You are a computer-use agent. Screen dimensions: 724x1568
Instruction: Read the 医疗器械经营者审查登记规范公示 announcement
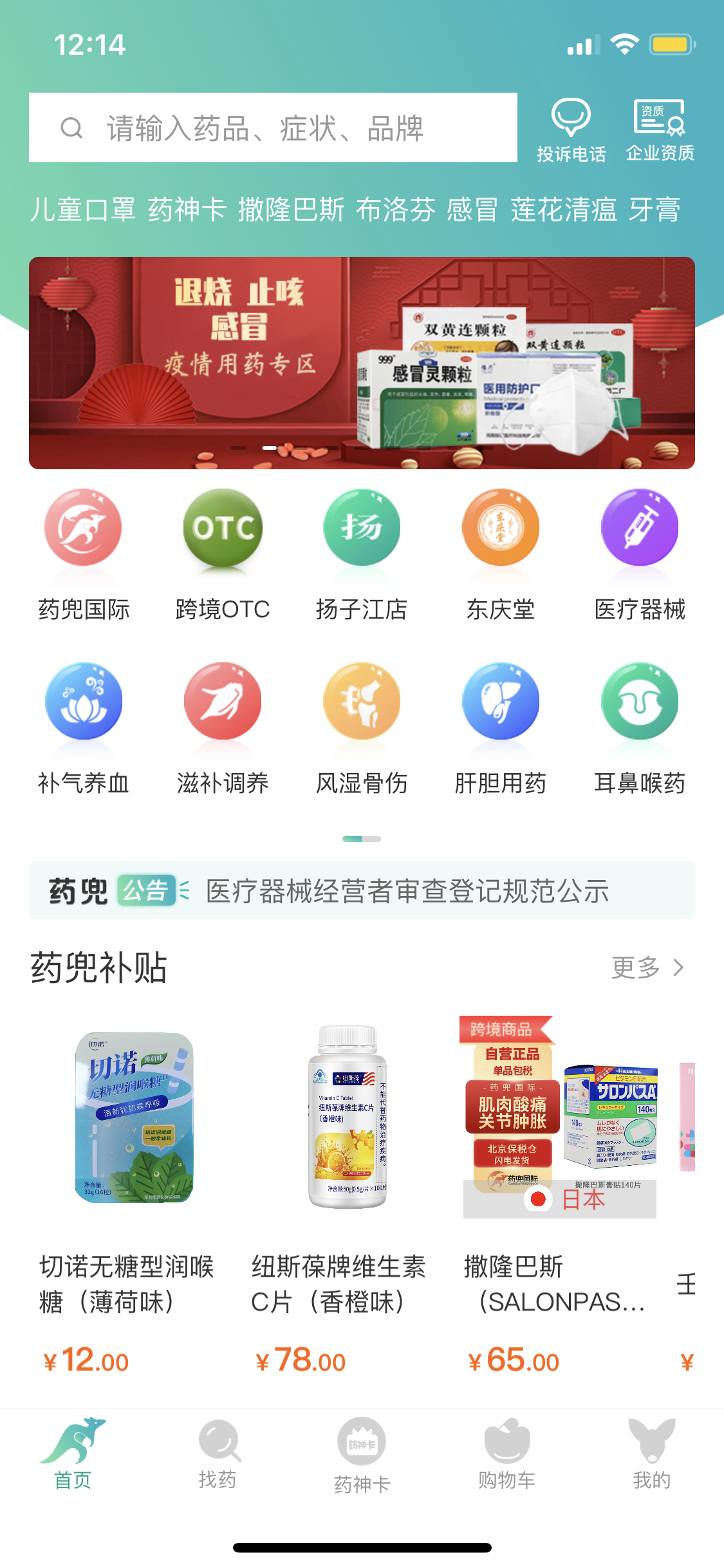coord(407,891)
